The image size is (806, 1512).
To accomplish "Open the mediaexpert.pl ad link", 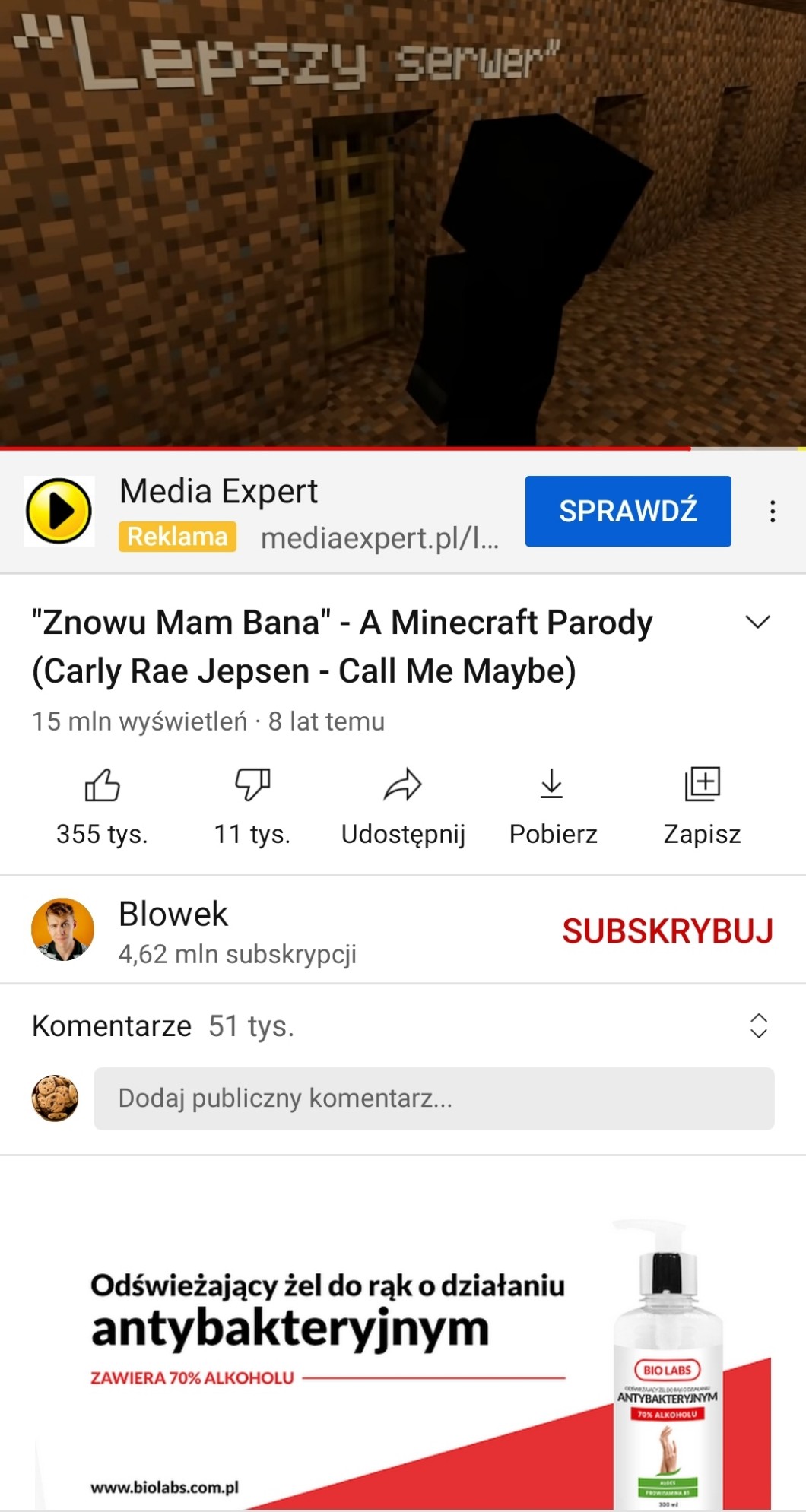I will point(379,538).
